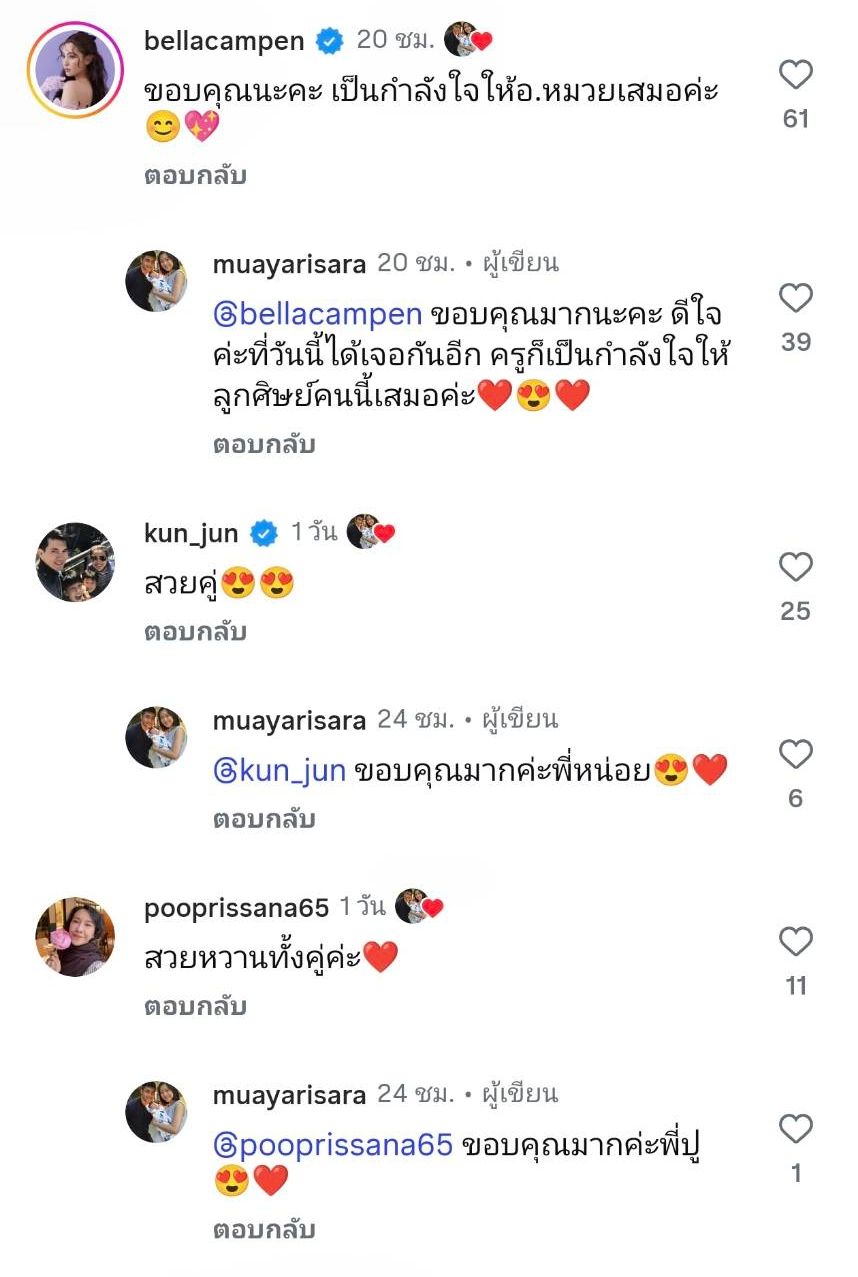Like bellacampen's comment
Screen dimensions: 858x1277
tap(795, 75)
